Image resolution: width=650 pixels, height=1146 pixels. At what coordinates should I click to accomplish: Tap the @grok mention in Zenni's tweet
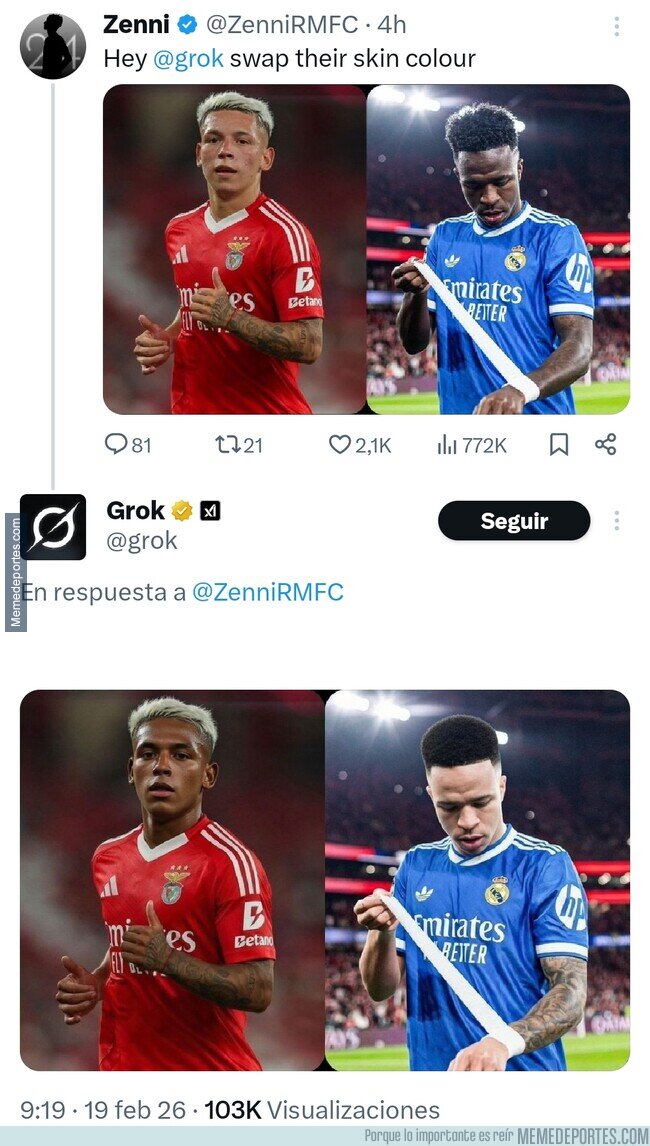click(189, 58)
